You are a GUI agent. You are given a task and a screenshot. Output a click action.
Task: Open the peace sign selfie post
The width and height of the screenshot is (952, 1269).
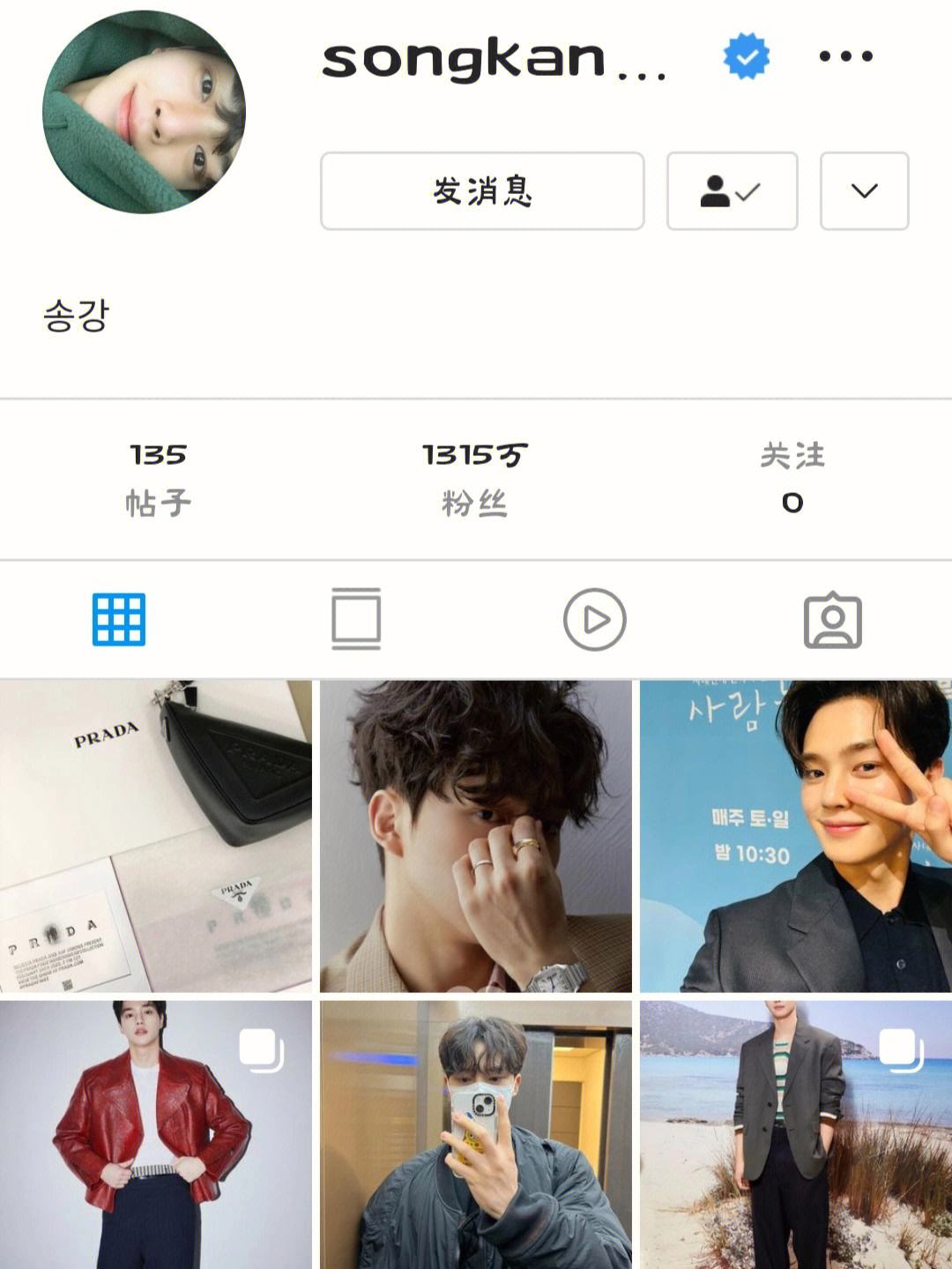795,836
